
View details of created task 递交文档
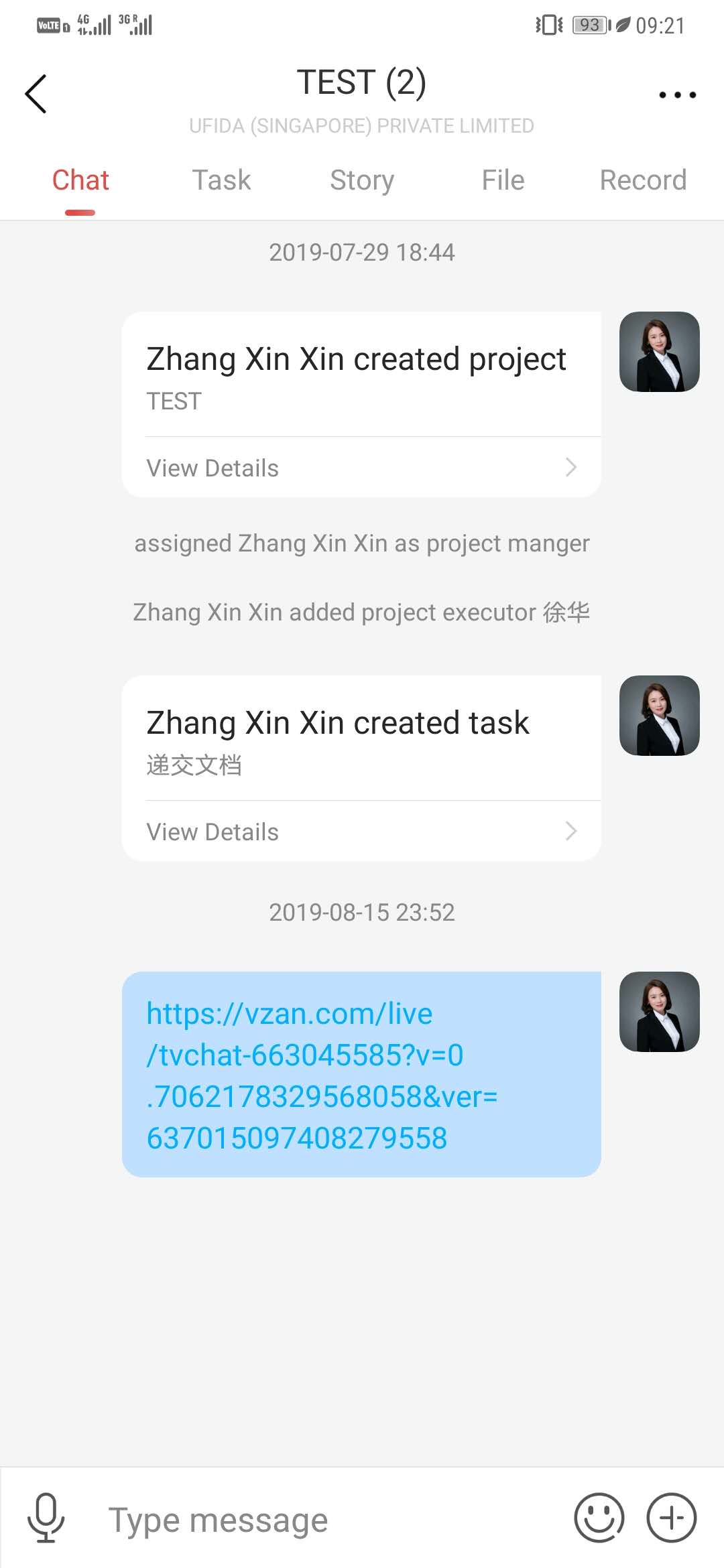pos(361,832)
